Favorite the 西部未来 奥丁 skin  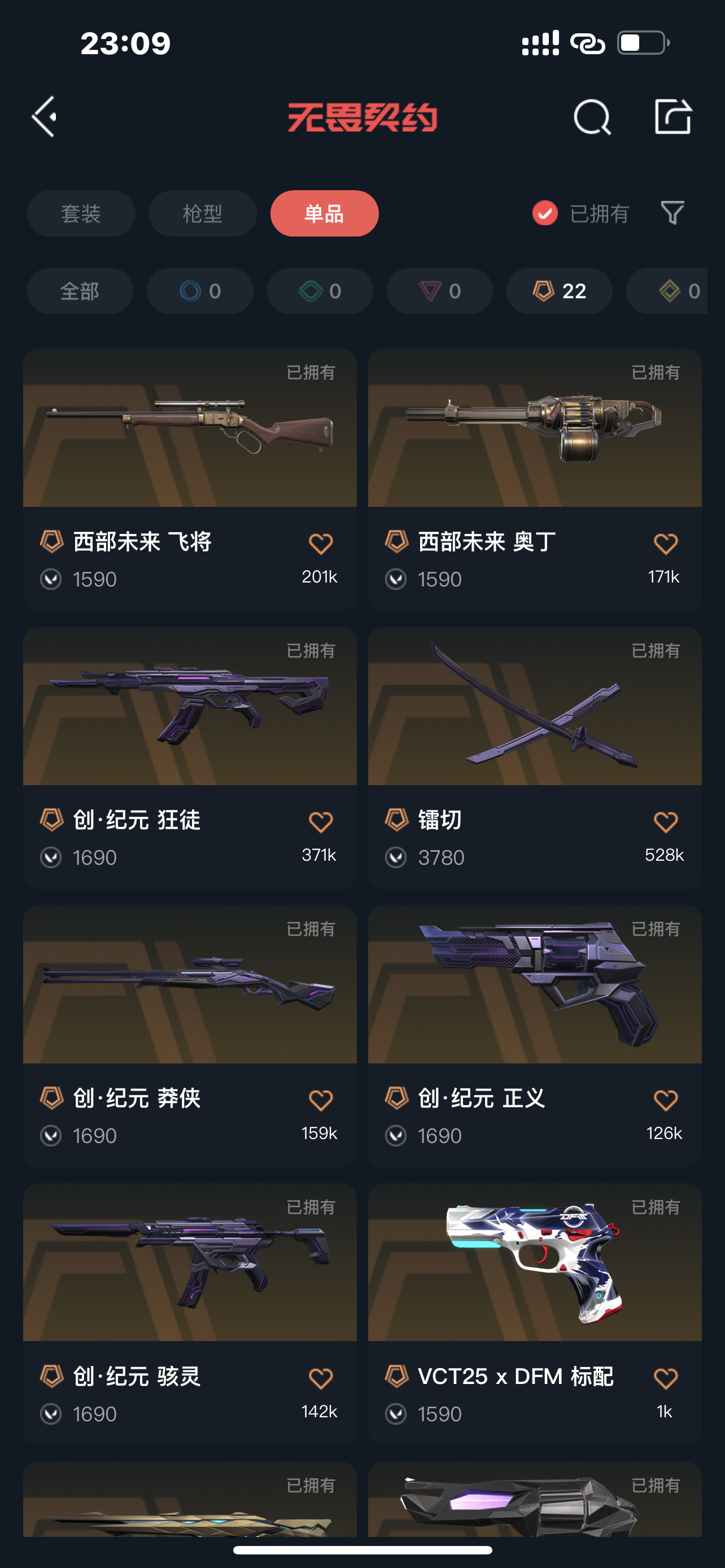tap(665, 544)
